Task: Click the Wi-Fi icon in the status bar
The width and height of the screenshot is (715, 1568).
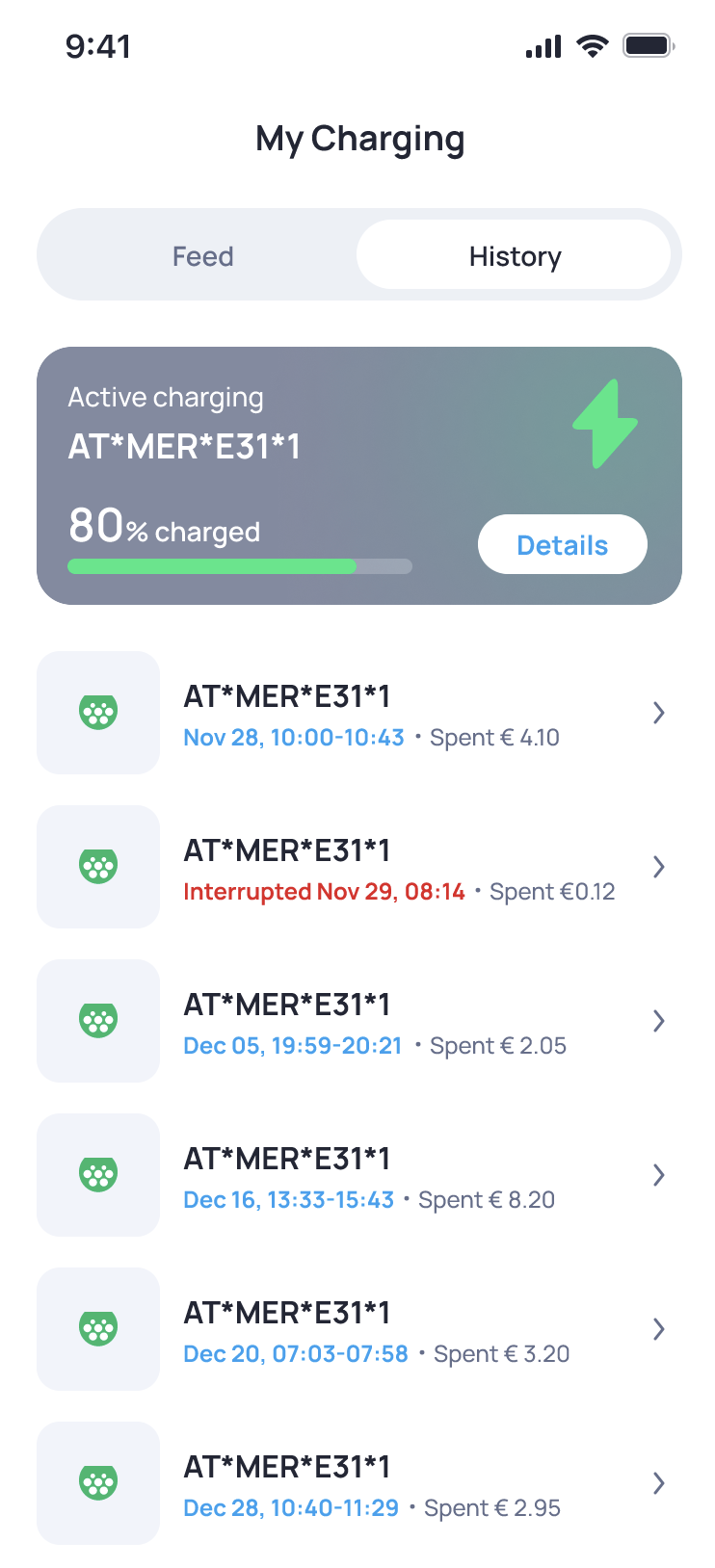Action: click(593, 44)
